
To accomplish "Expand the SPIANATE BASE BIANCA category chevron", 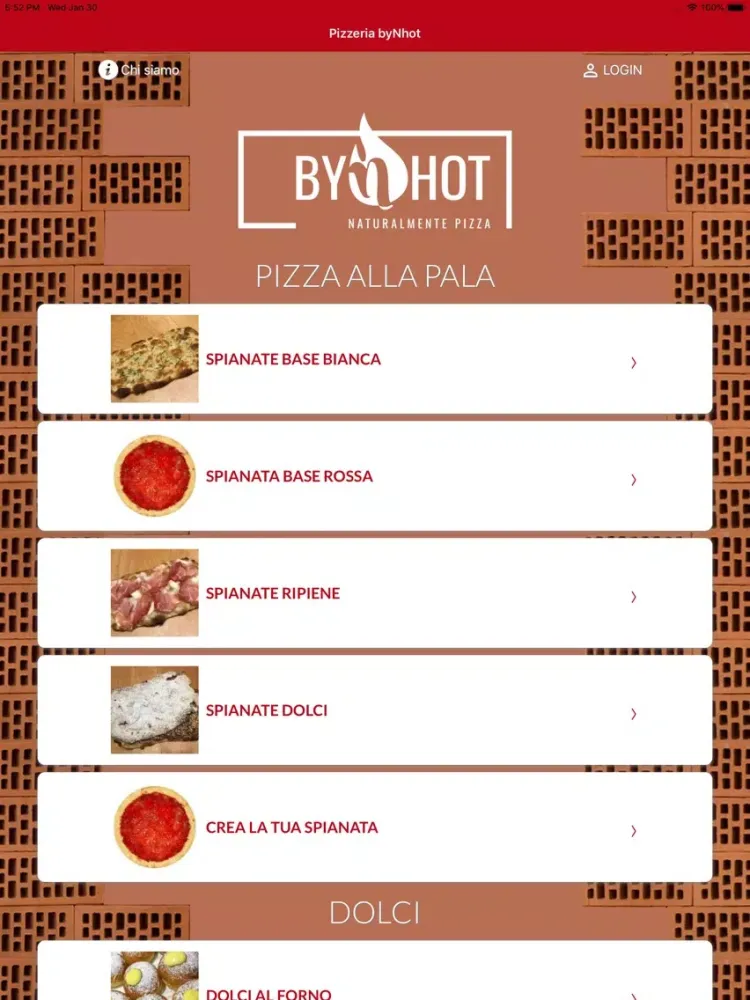I will (x=633, y=362).
